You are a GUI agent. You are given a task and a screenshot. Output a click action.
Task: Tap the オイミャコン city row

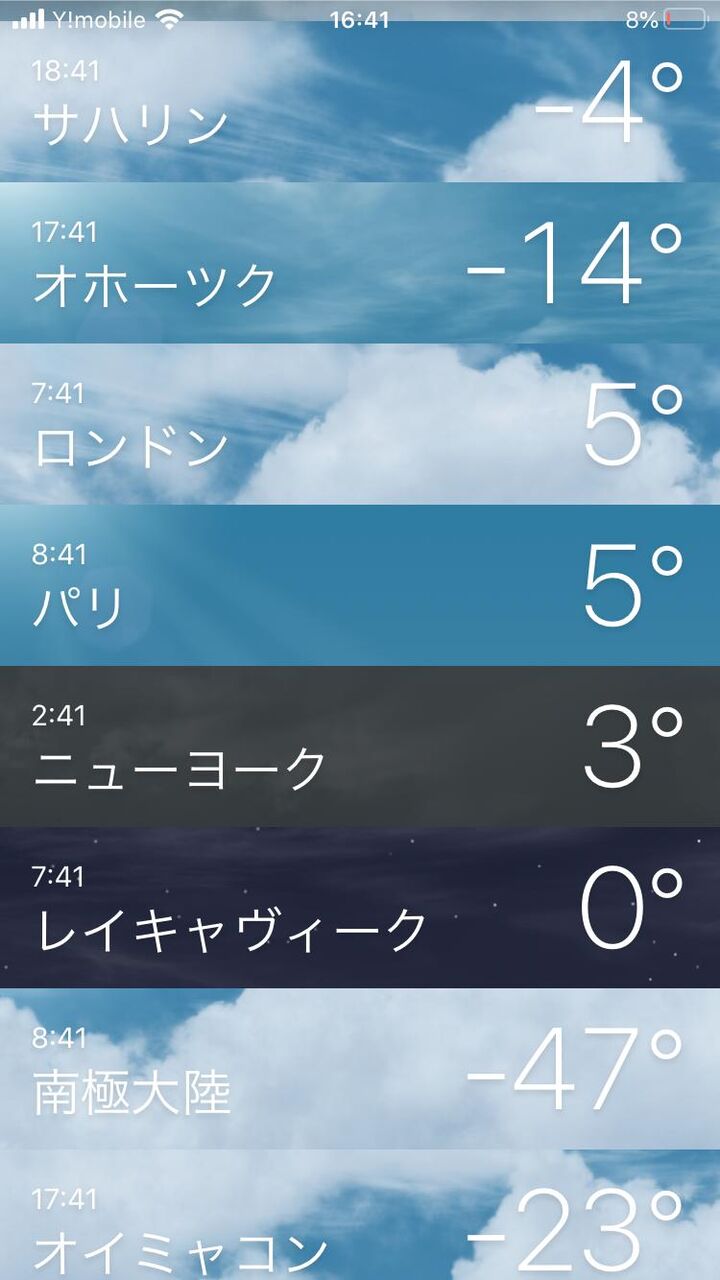(x=360, y=1218)
